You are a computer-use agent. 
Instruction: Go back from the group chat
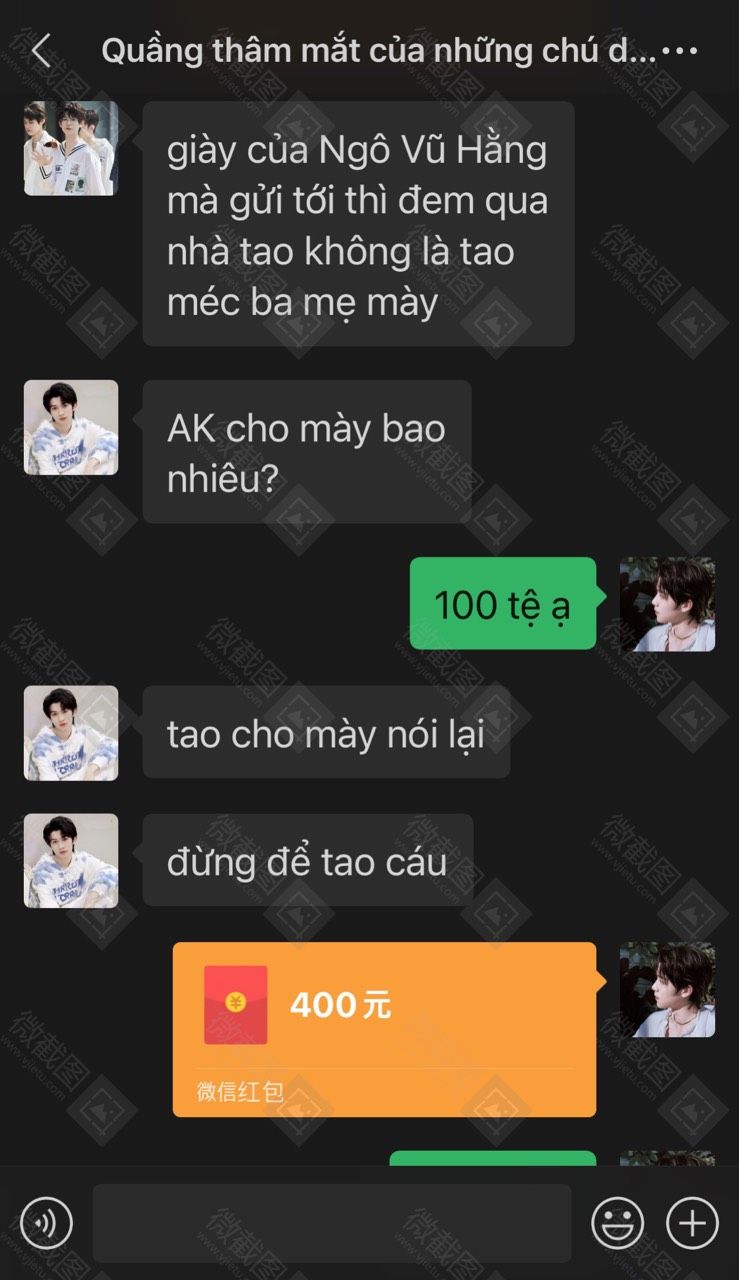click(x=41, y=50)
